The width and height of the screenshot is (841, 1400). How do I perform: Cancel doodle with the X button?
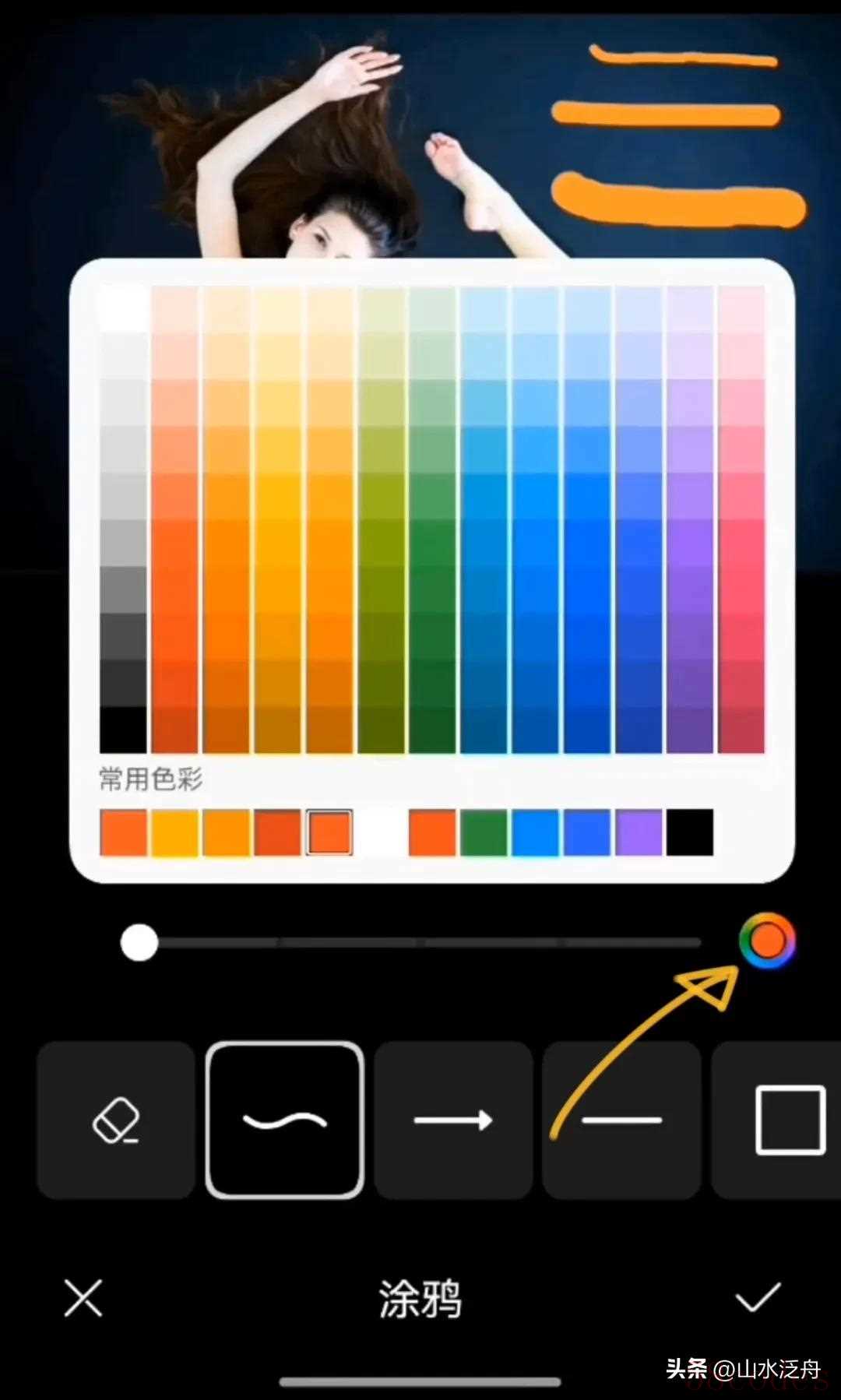point(83,1298)
